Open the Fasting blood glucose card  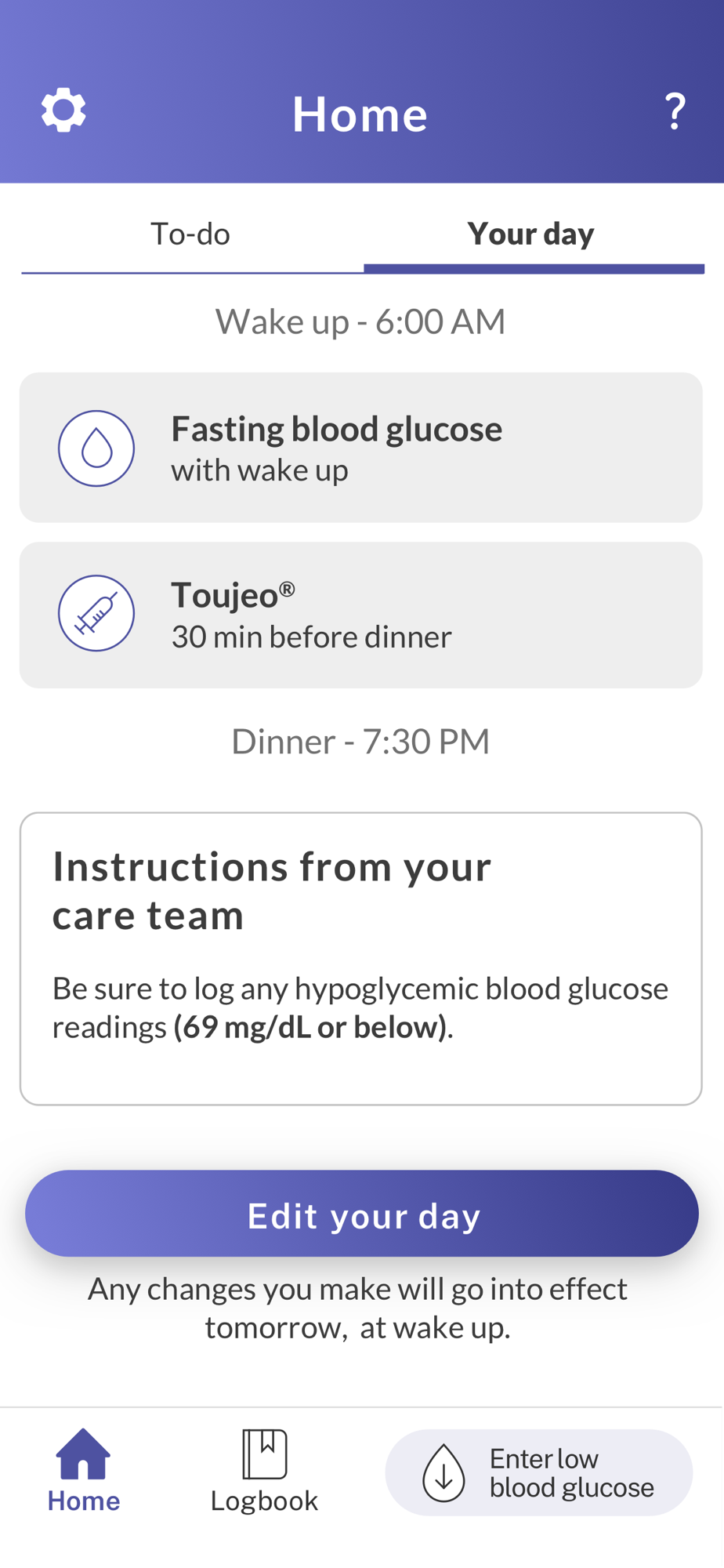point(360,448)
